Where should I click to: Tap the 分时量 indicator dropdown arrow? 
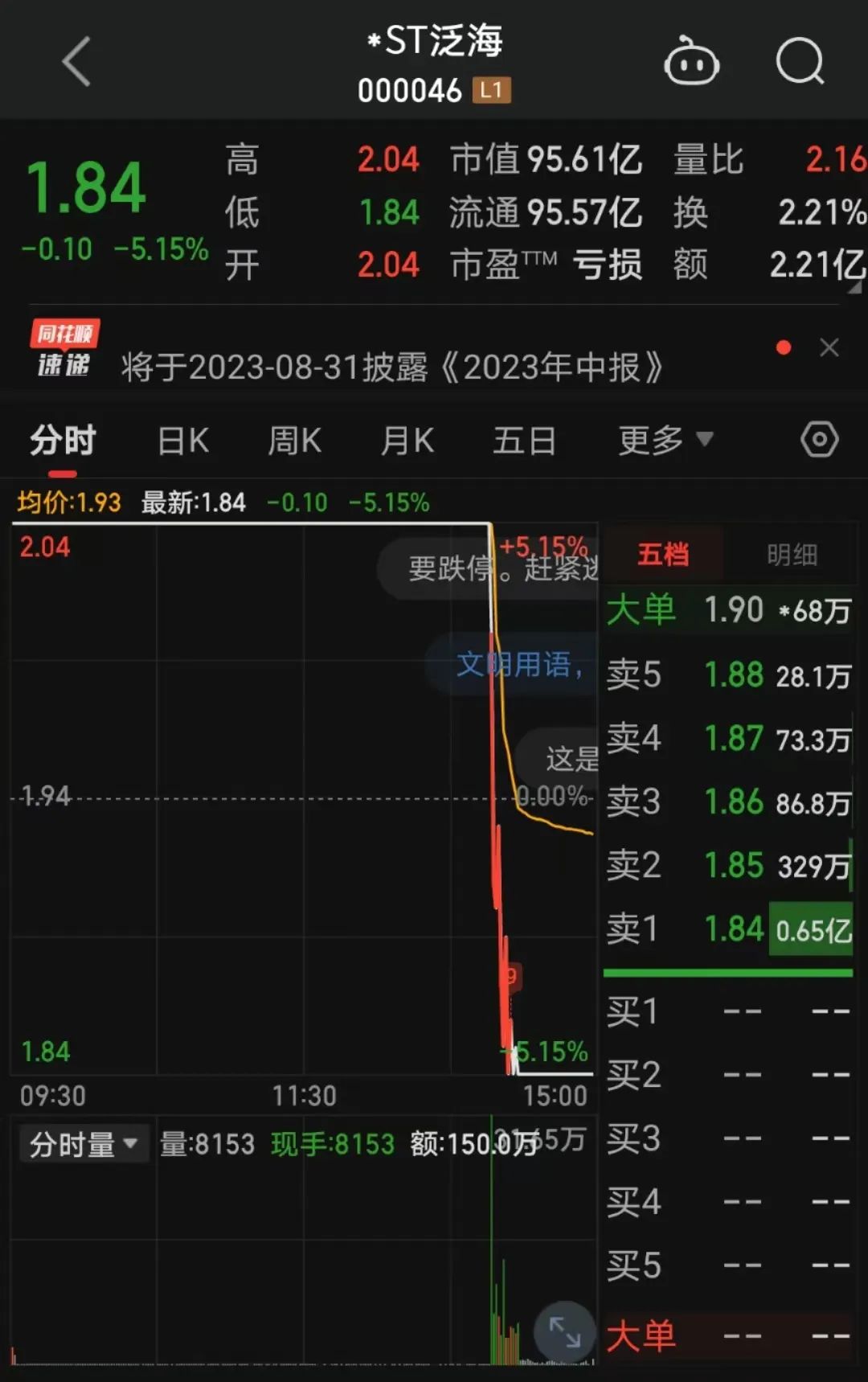(x=132, y=1143)
